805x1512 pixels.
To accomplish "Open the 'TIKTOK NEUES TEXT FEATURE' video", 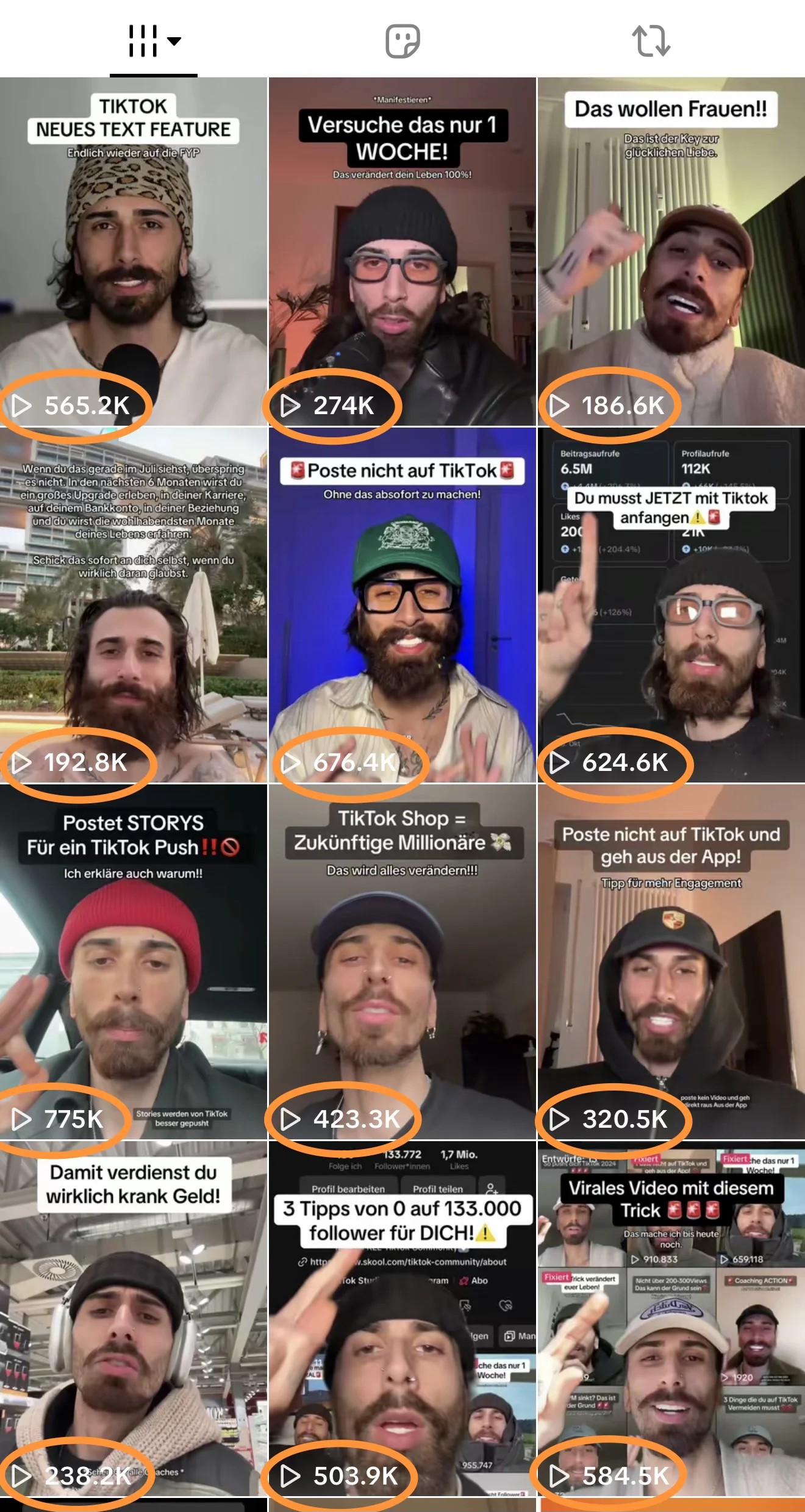I will pyautogui.click(x=134, y=251).
